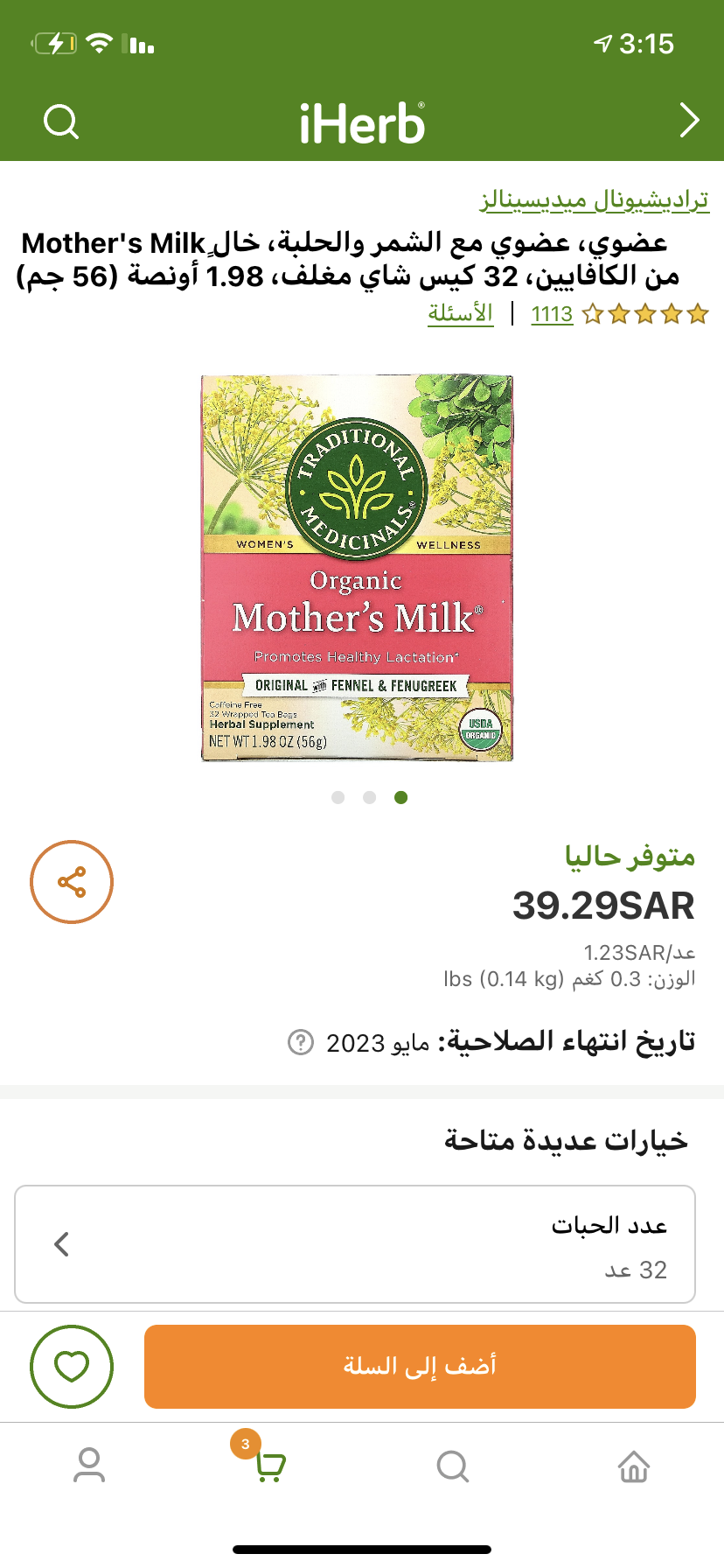The image size is (724, 1568).
Task: Switch to the search tab
Action: click(453, 1466)
